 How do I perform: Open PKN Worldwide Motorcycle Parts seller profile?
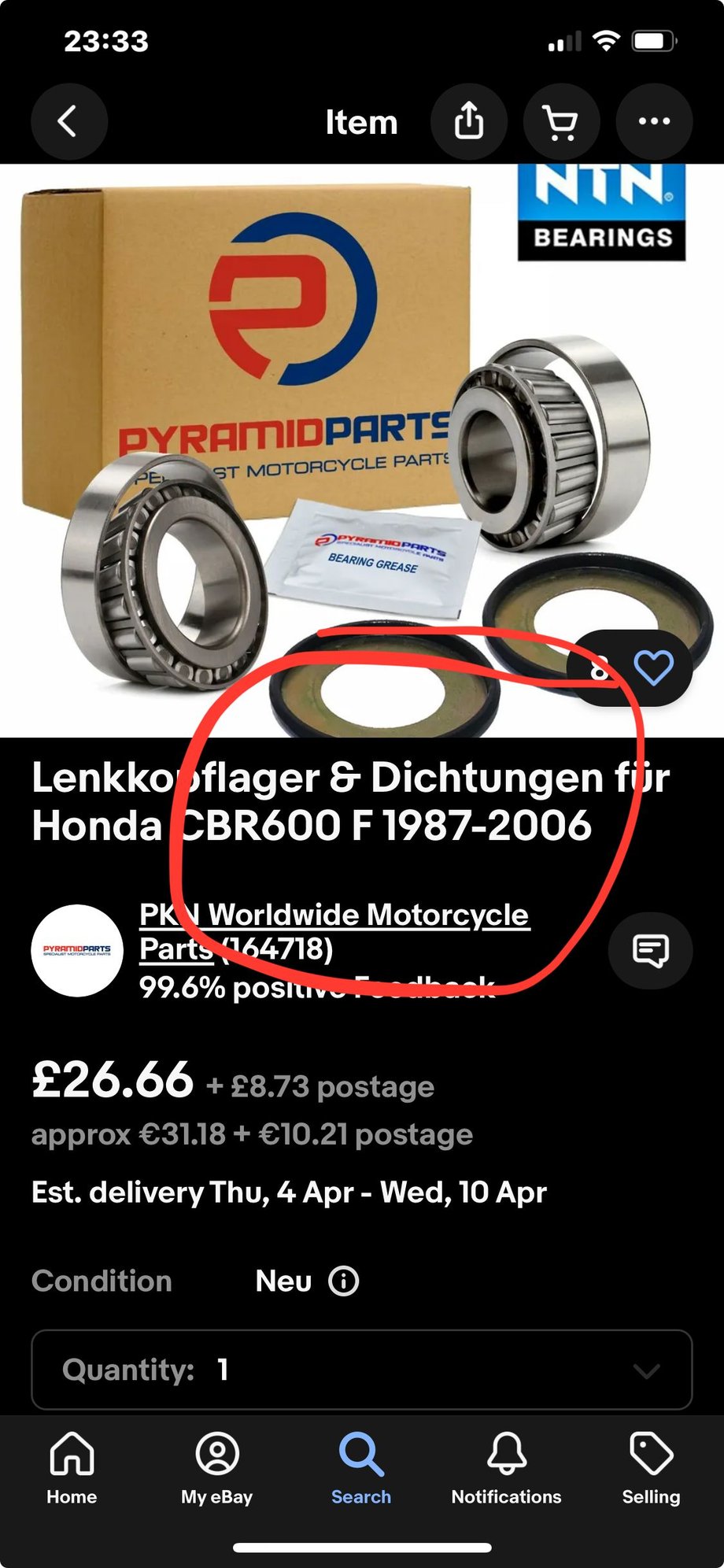tap(334, 931)
